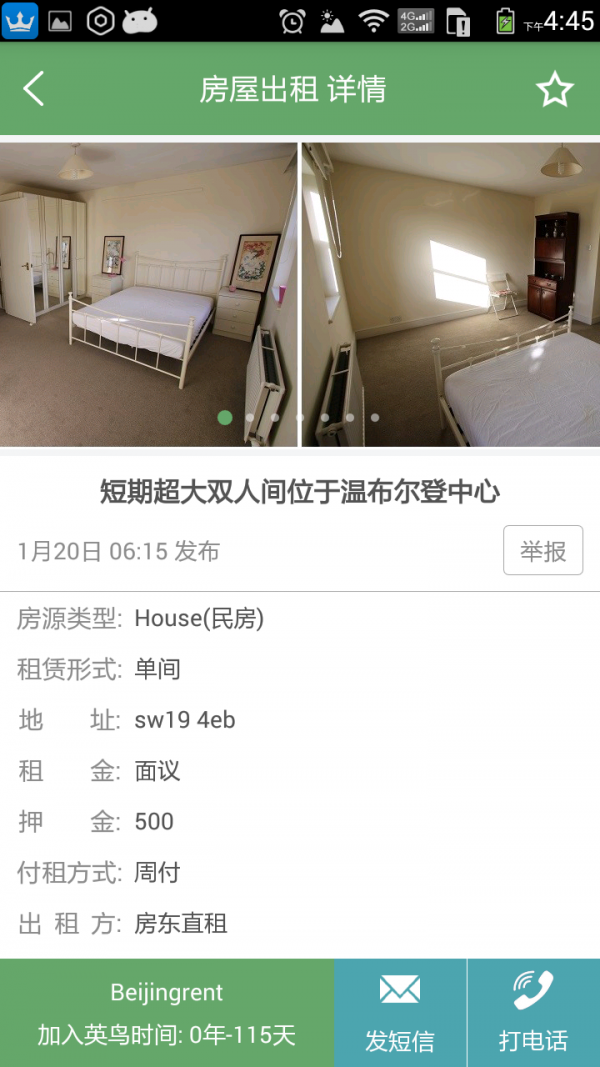
Task: Call the landlord with 打电话
Action: 533,1012
